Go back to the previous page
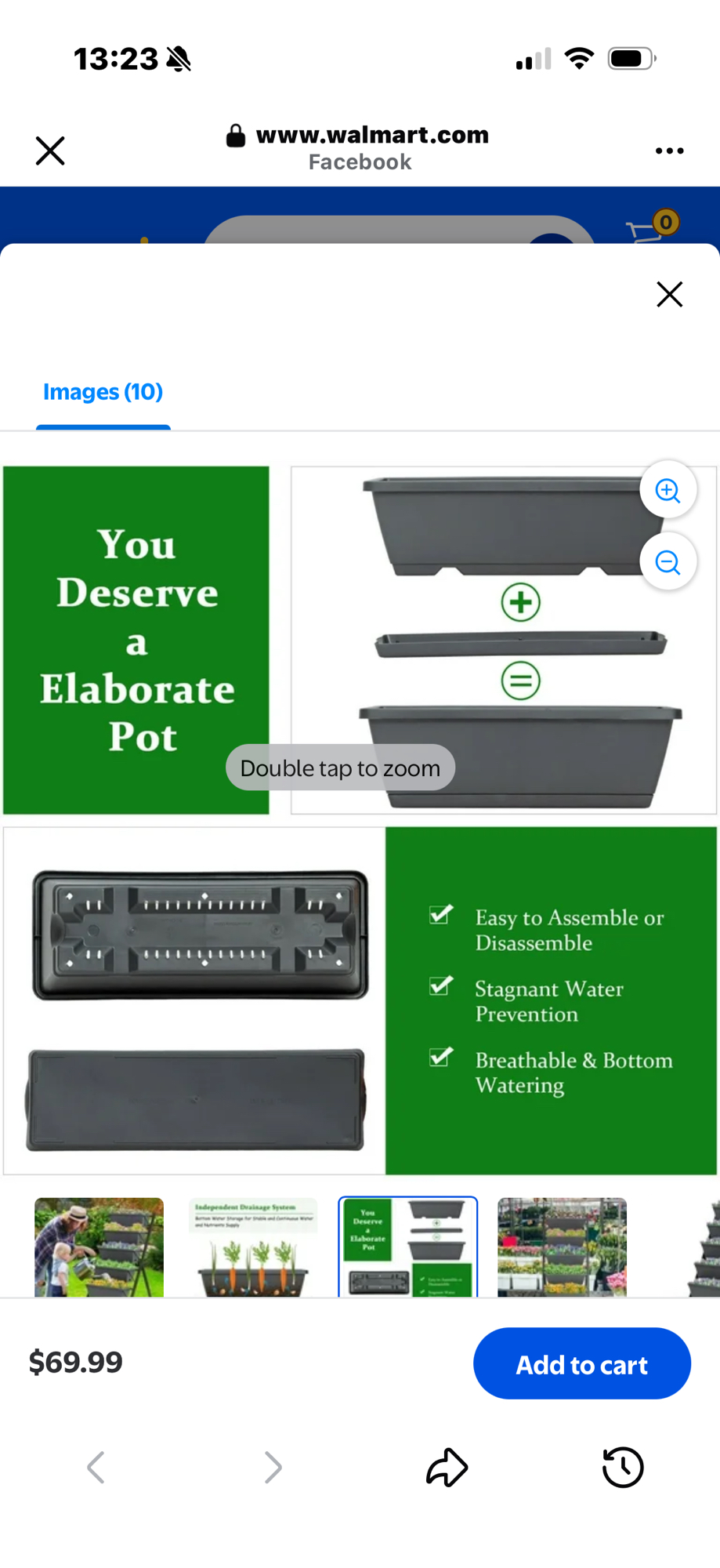720x1568 pixels. pyautogui.click(x=96, y=1468)
